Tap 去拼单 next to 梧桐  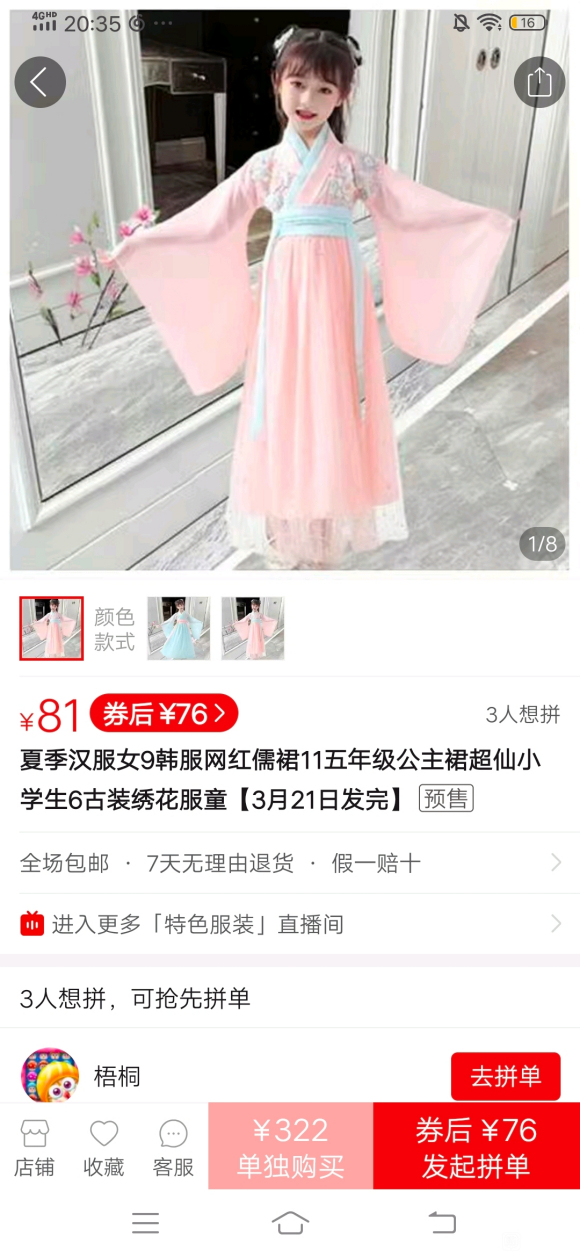[x=505, y=1076]
